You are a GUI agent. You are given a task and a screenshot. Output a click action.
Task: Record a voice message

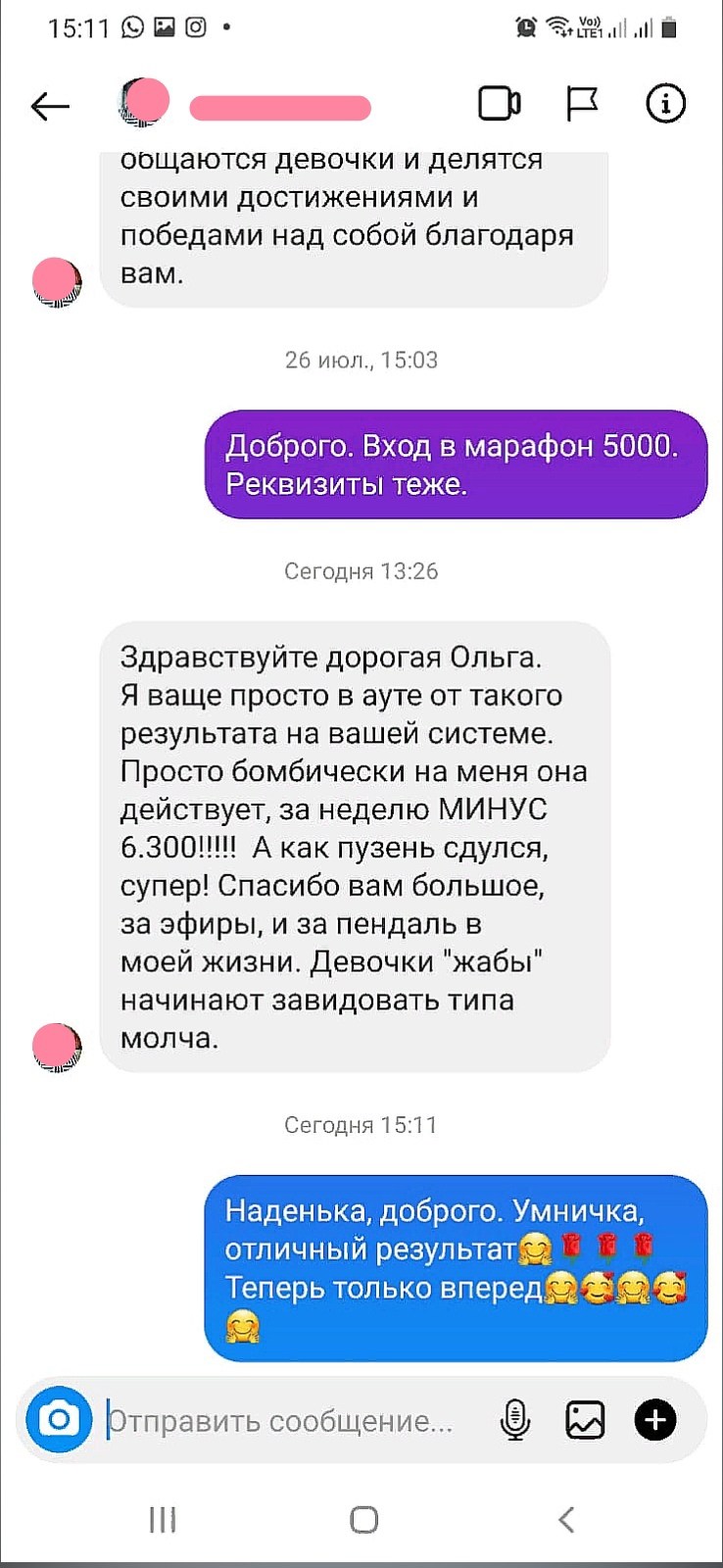coord(515,1419)
